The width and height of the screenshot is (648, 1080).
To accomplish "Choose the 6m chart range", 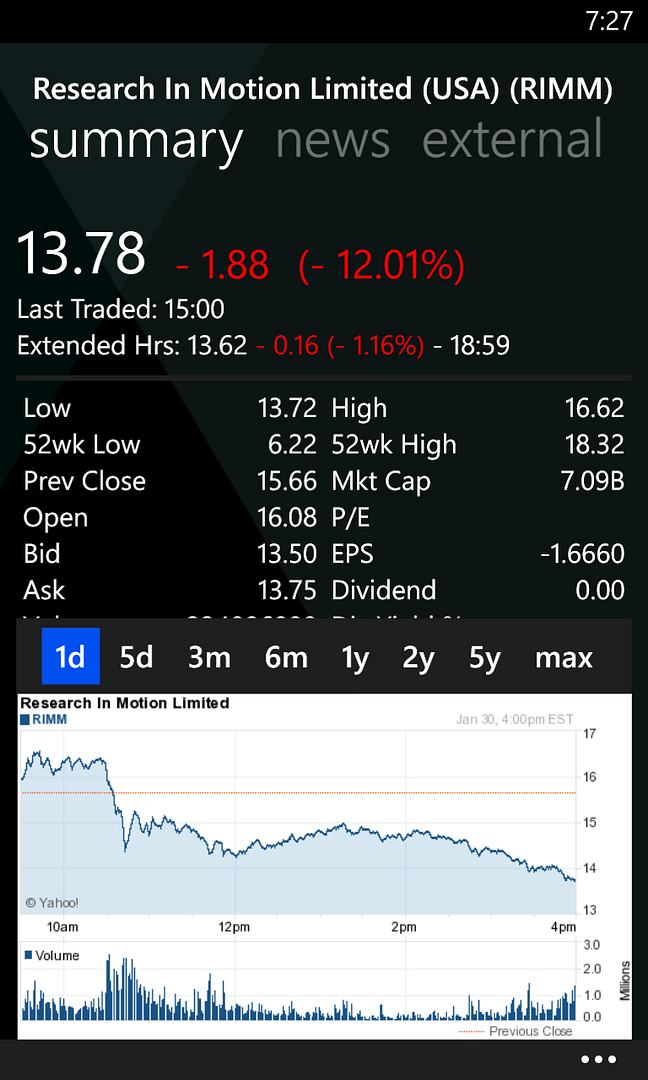I will pos(286,658).
